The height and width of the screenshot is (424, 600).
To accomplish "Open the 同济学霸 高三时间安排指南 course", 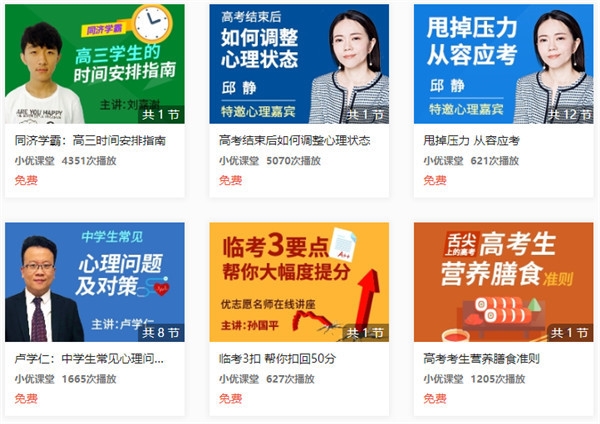I will click(94, 64).
